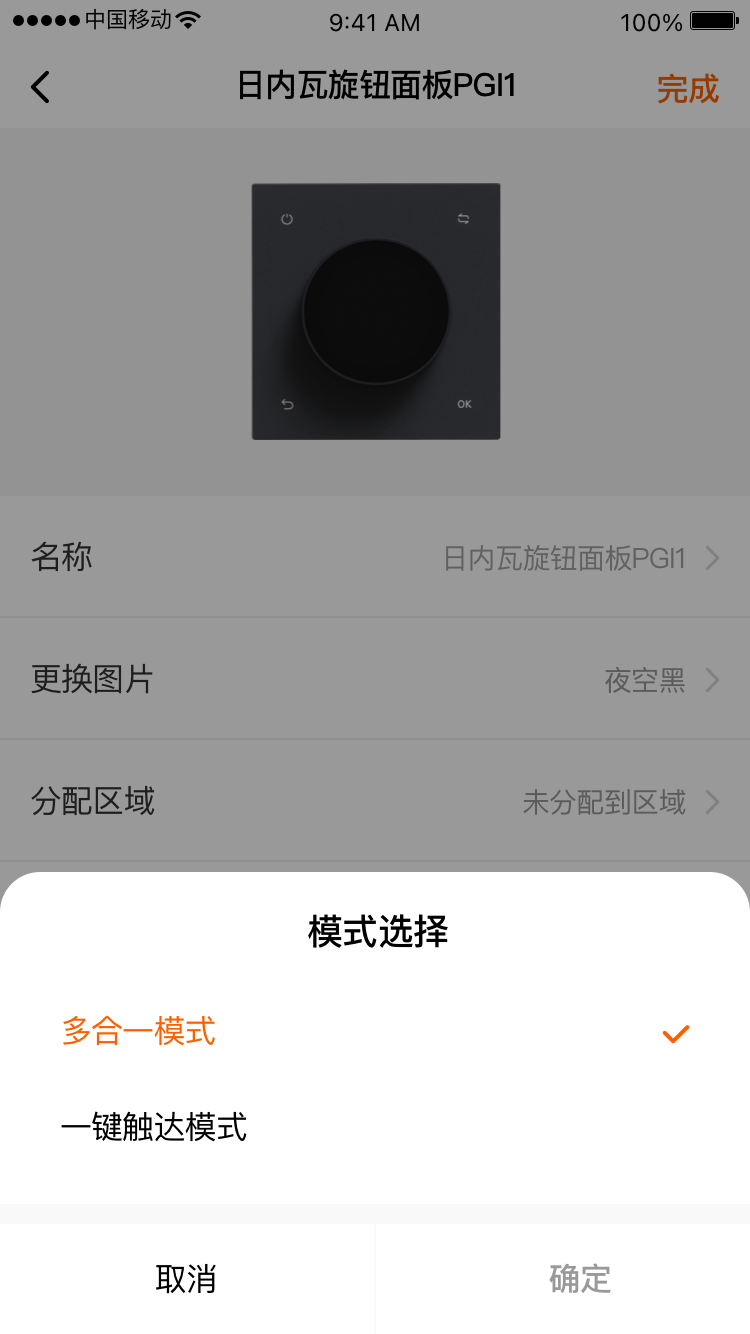
Task: Confirm the mode with 确定
Action: click(579, 1278)
